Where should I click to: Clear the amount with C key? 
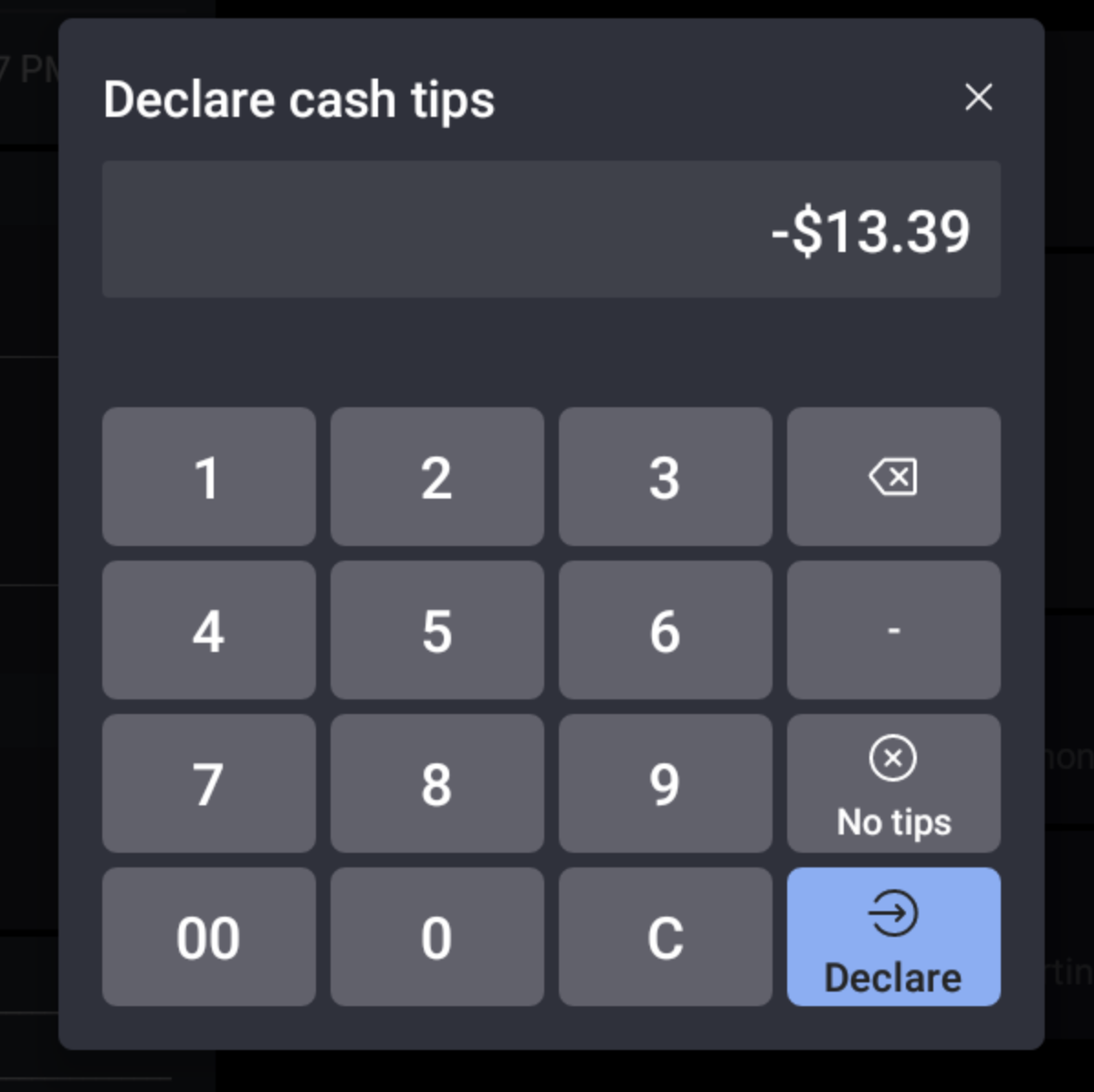pos(665,937)
